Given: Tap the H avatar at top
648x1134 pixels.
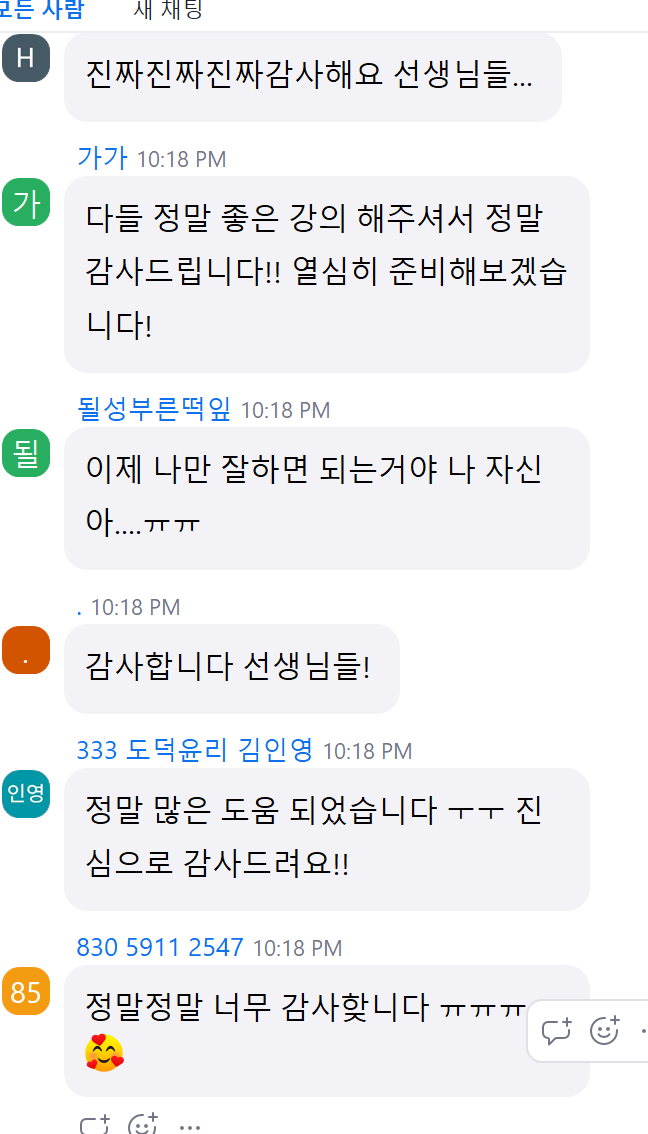Looking at the screenshot, I should pos(26,57).
